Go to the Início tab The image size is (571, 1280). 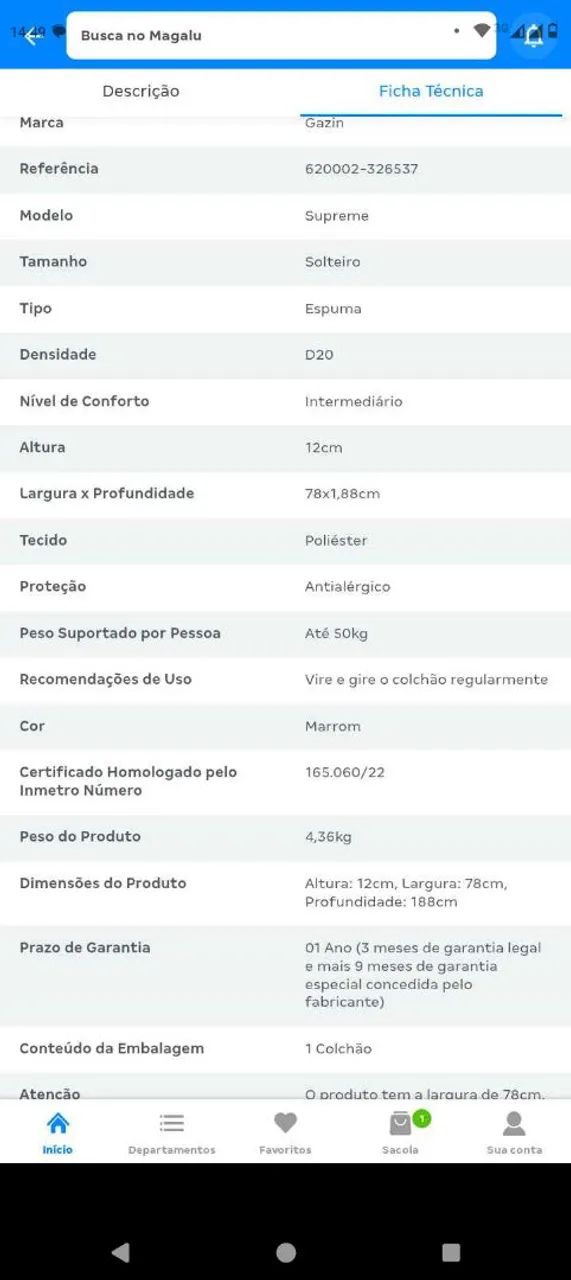point(58,1133)
